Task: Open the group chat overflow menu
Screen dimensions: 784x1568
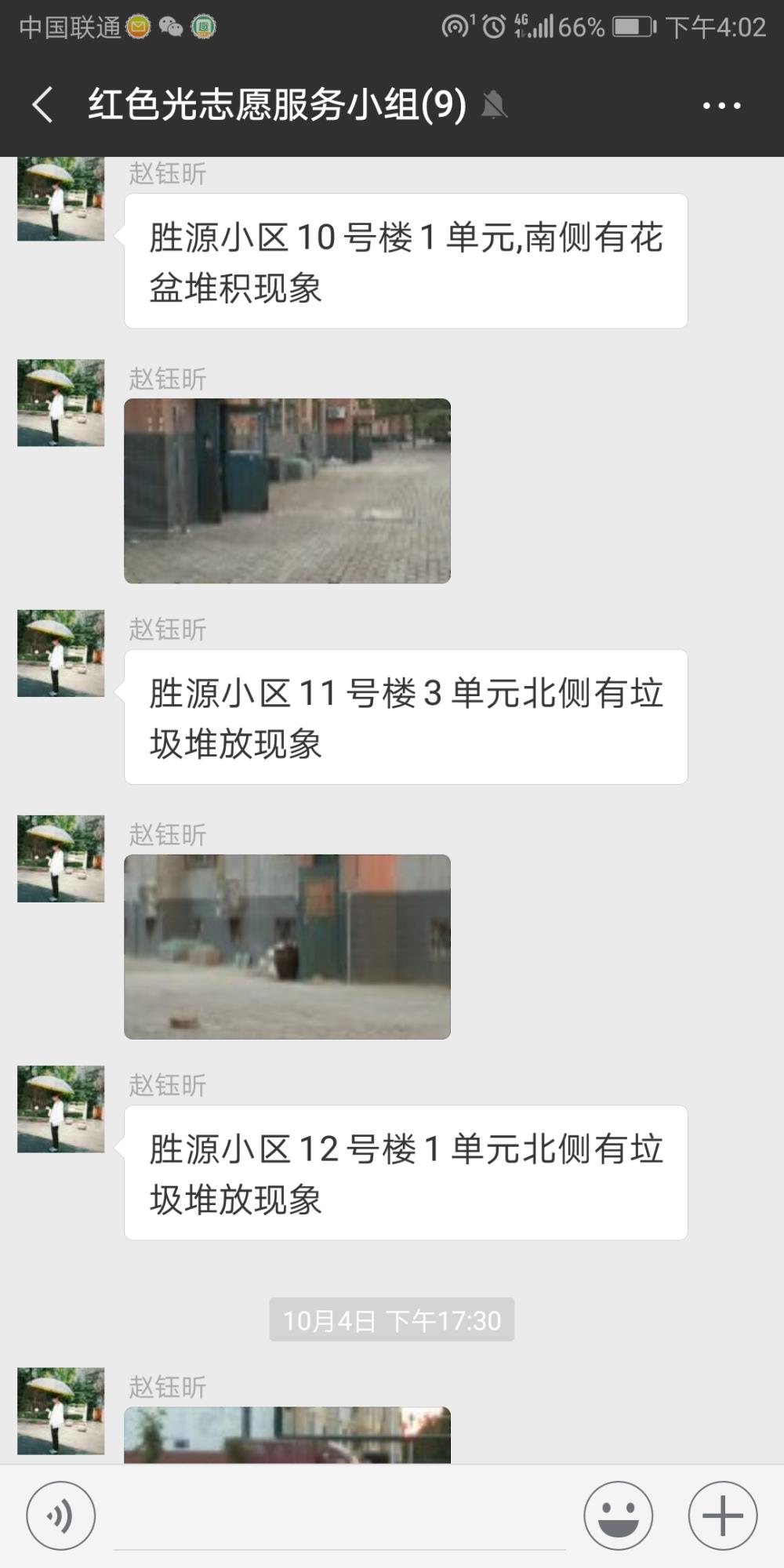Action: coord(721,106)
